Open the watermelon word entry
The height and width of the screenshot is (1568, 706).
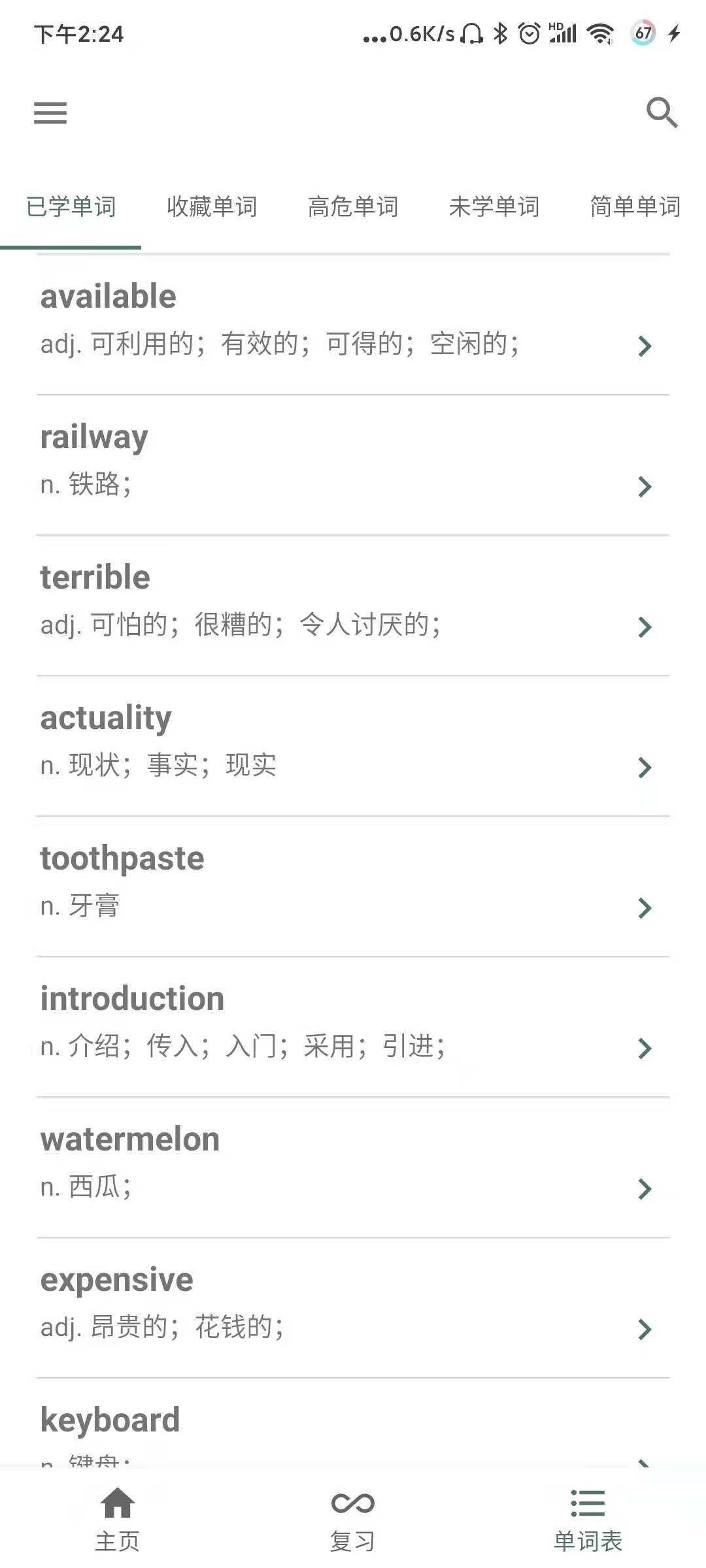click(x=353, y=1166)
